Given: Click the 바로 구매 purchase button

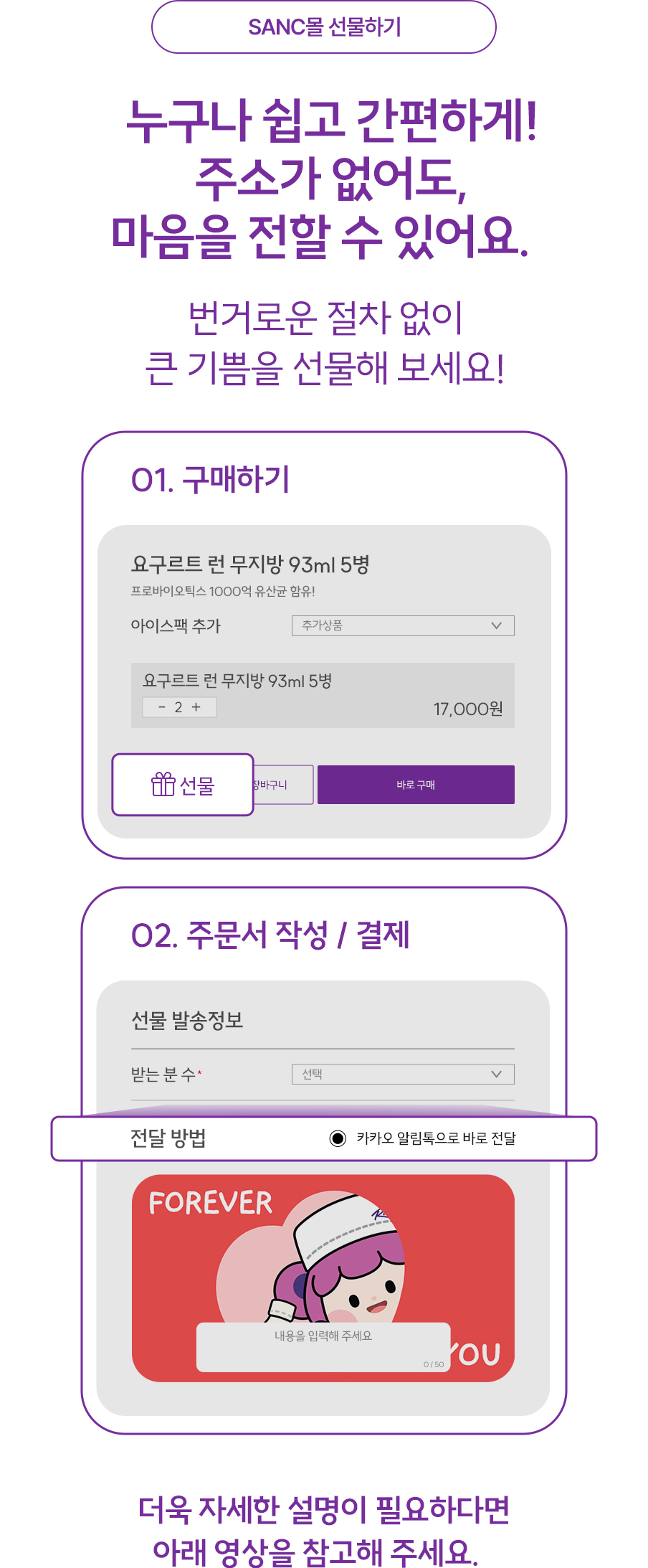Looking at the screenshot, I should (x=415, y=784).
